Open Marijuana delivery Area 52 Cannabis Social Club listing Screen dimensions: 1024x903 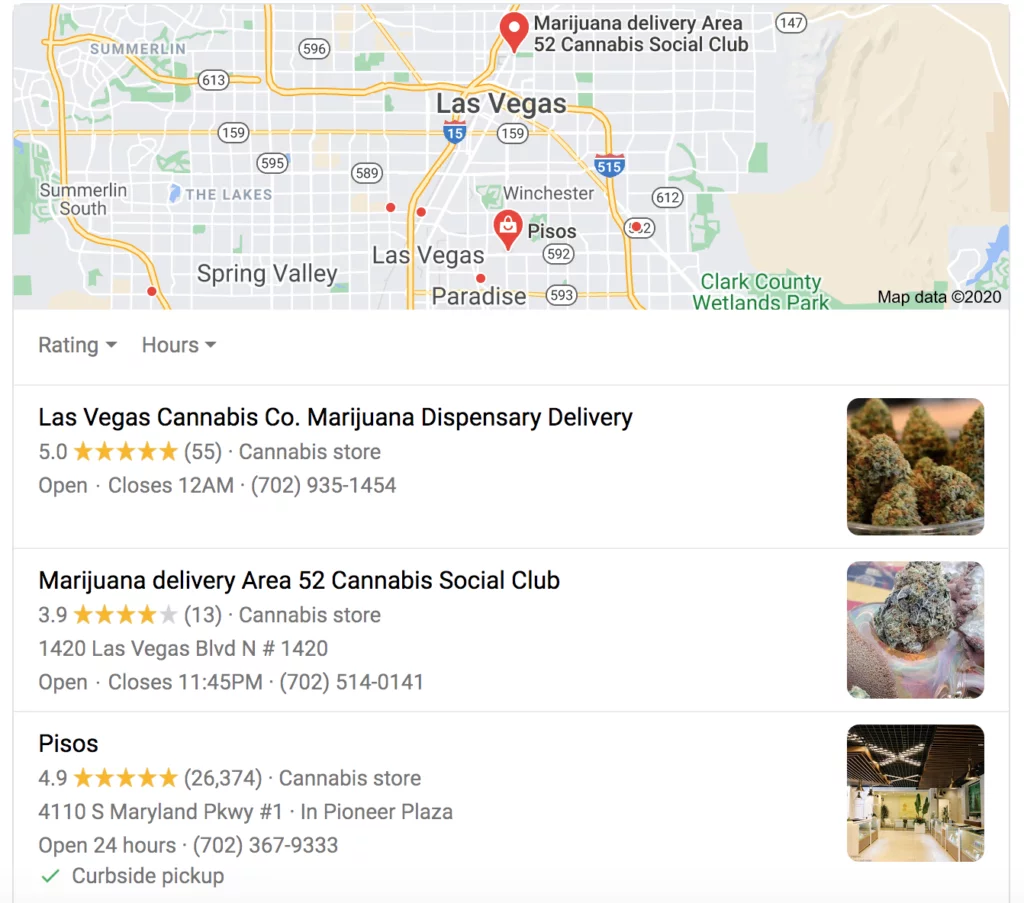point(299,581)
